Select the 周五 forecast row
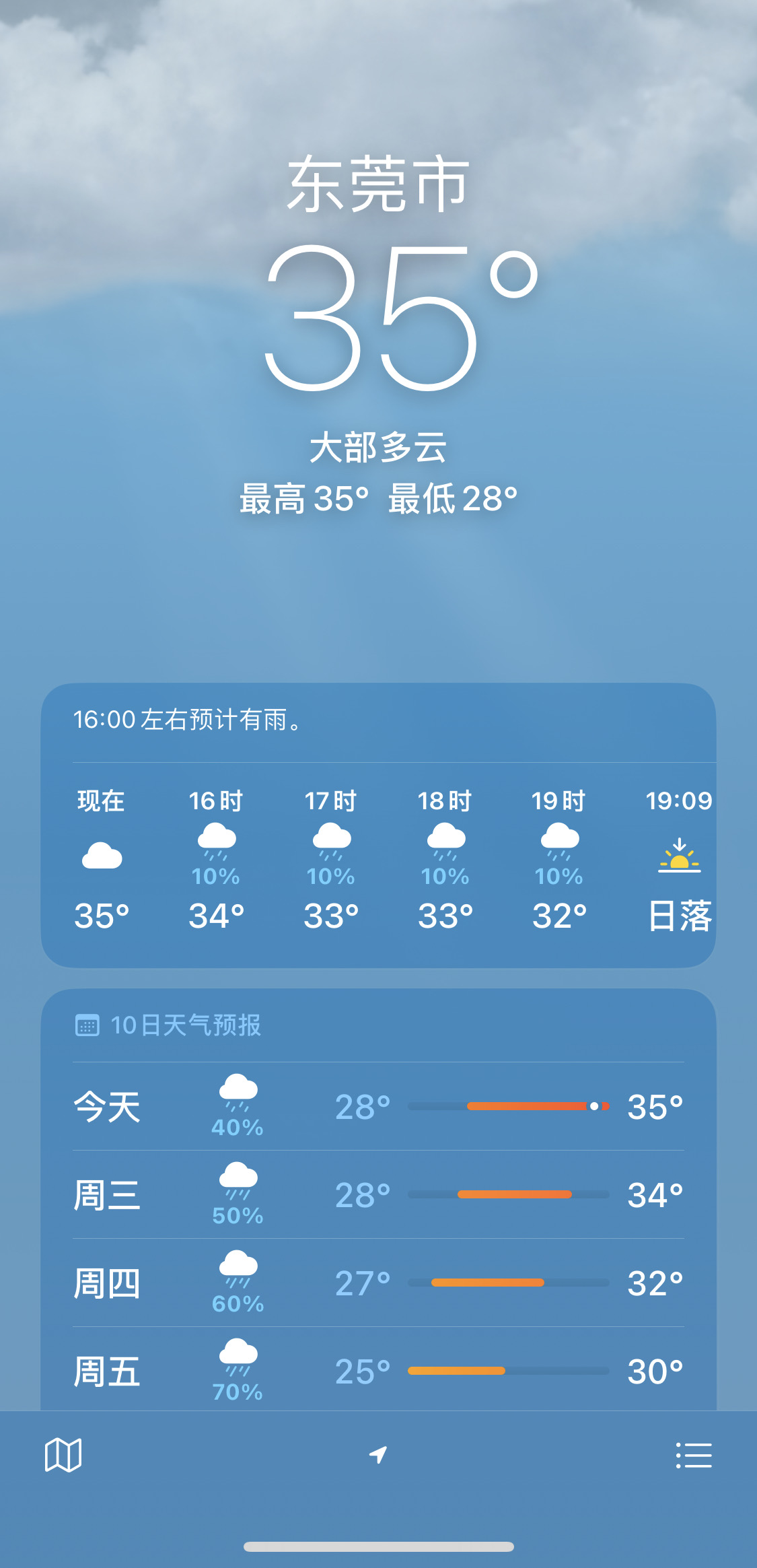This screenshot has width=757, height=1568. coord(378,1370)
